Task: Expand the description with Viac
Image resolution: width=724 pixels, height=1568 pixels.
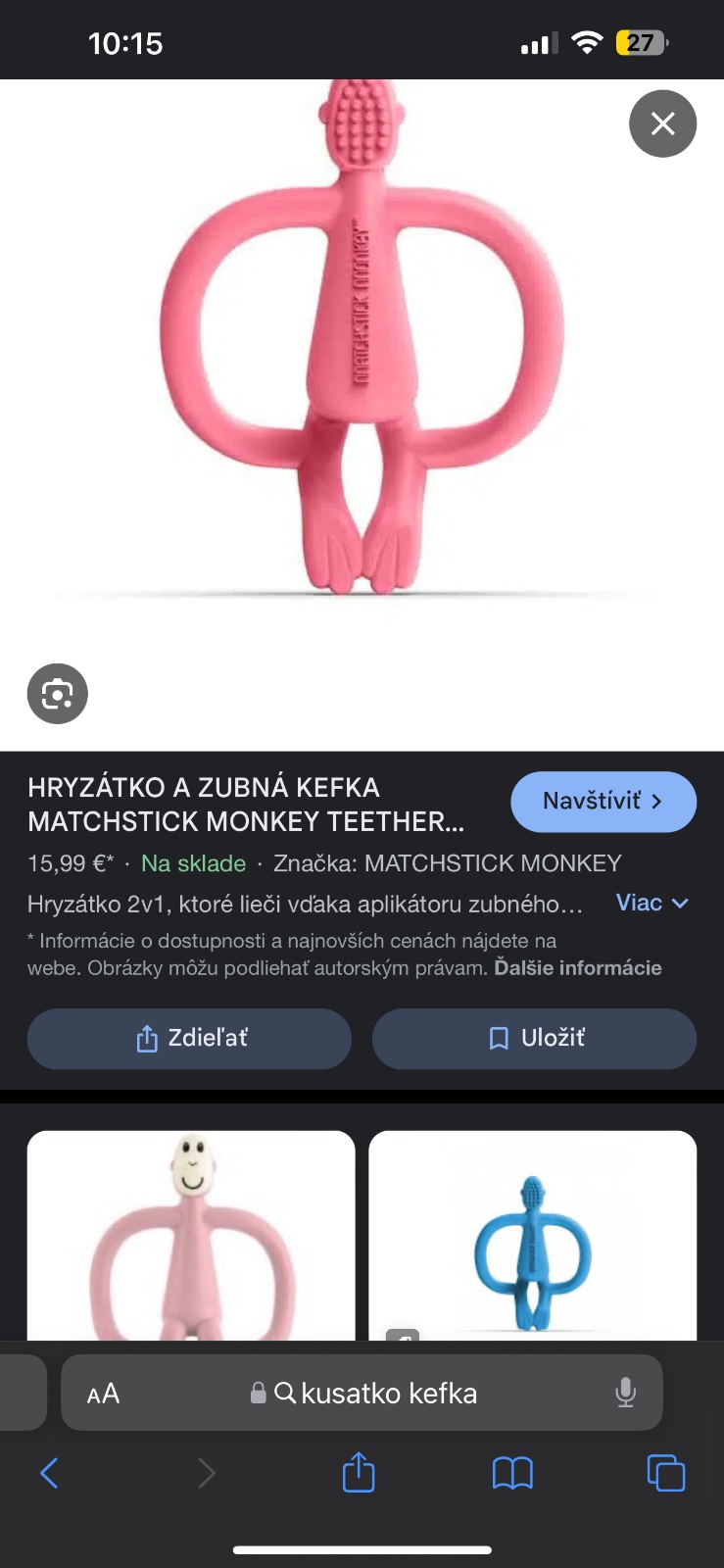Action: [652, 903]
